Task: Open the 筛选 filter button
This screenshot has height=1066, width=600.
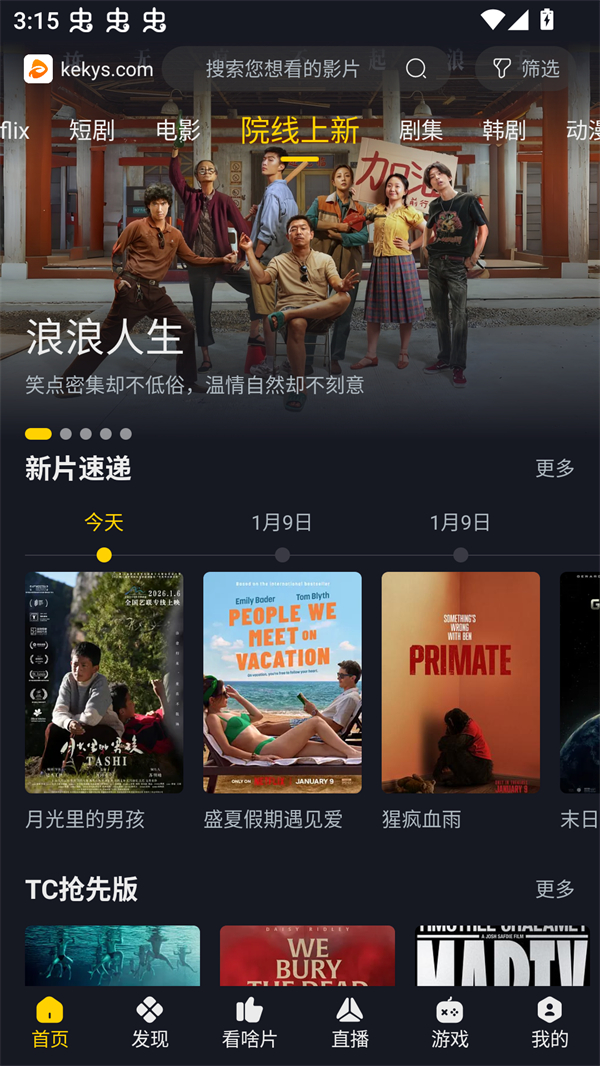Action: coord(526,69)
